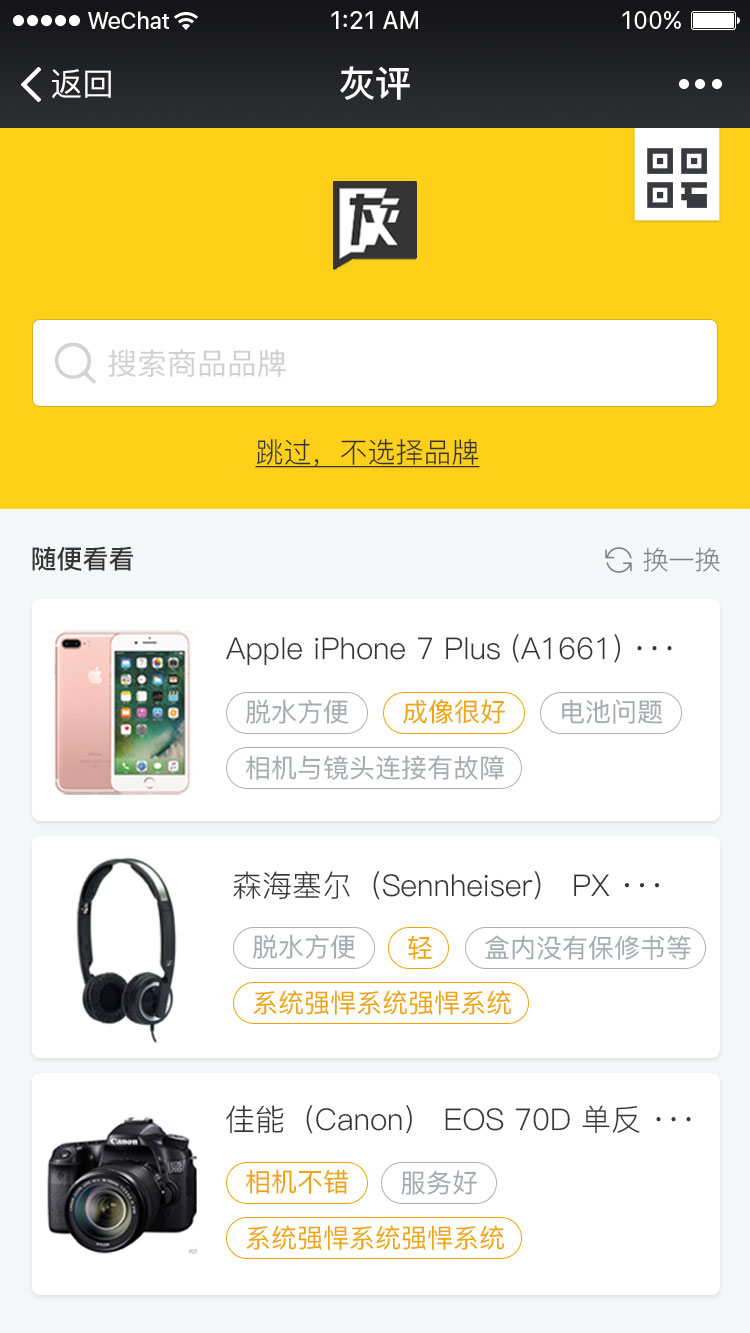This screenshot has width=750, height=1333.
Task: Tap the 返回 back button
Action: click(x=66, y=85)
